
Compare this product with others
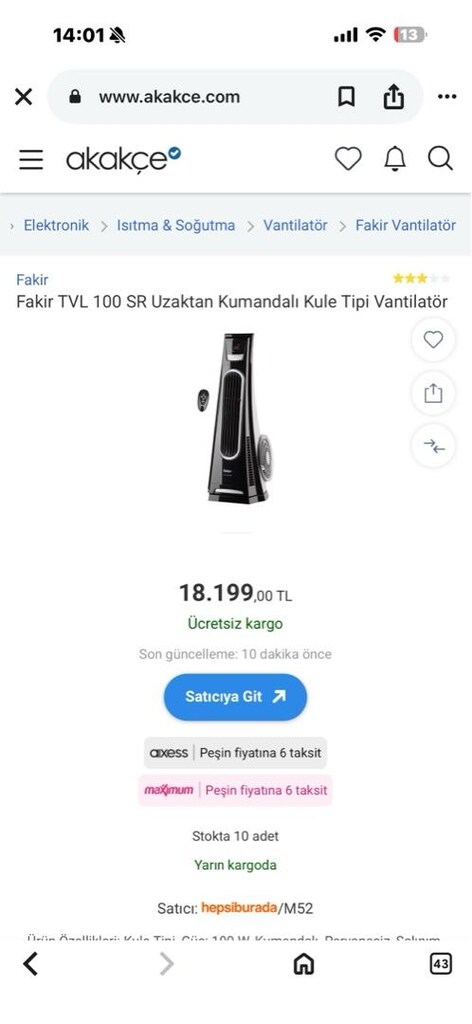pyautogui.click(x=433, y=447)
